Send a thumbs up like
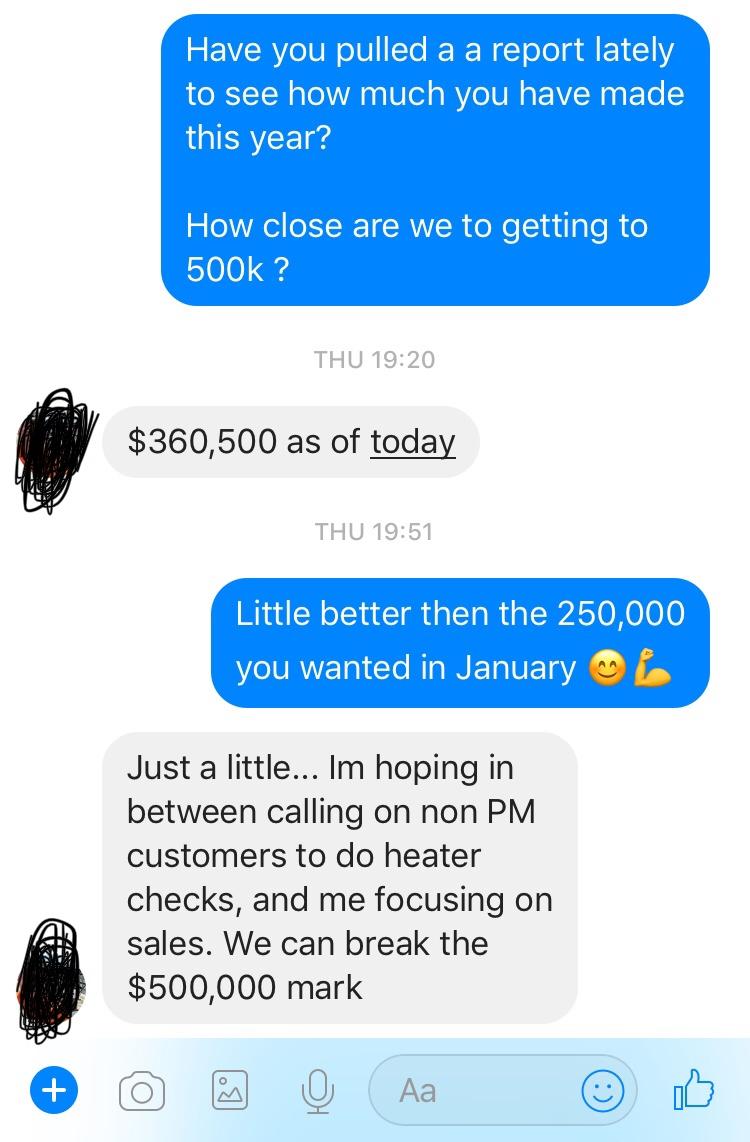Viewport: 750px width, 1142px height. click(x=694, y=1089)
